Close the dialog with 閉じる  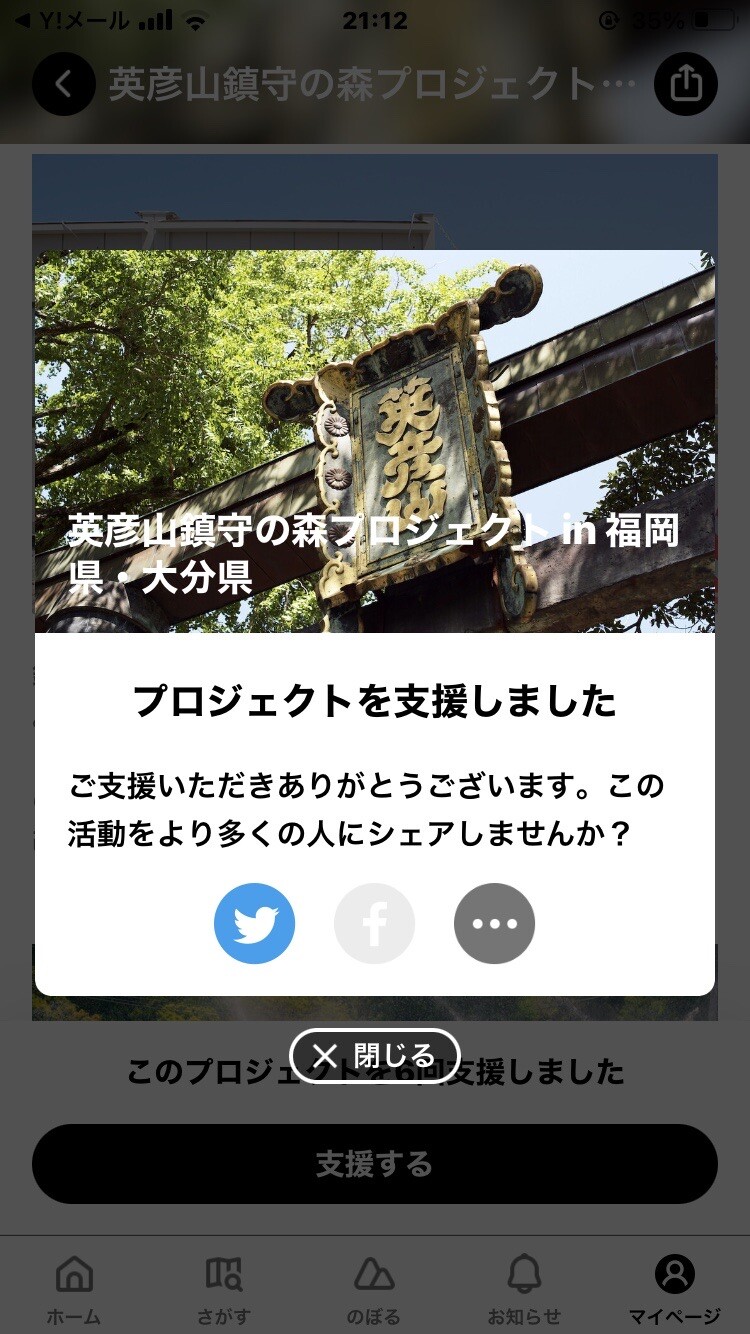tap(374, 1054)
